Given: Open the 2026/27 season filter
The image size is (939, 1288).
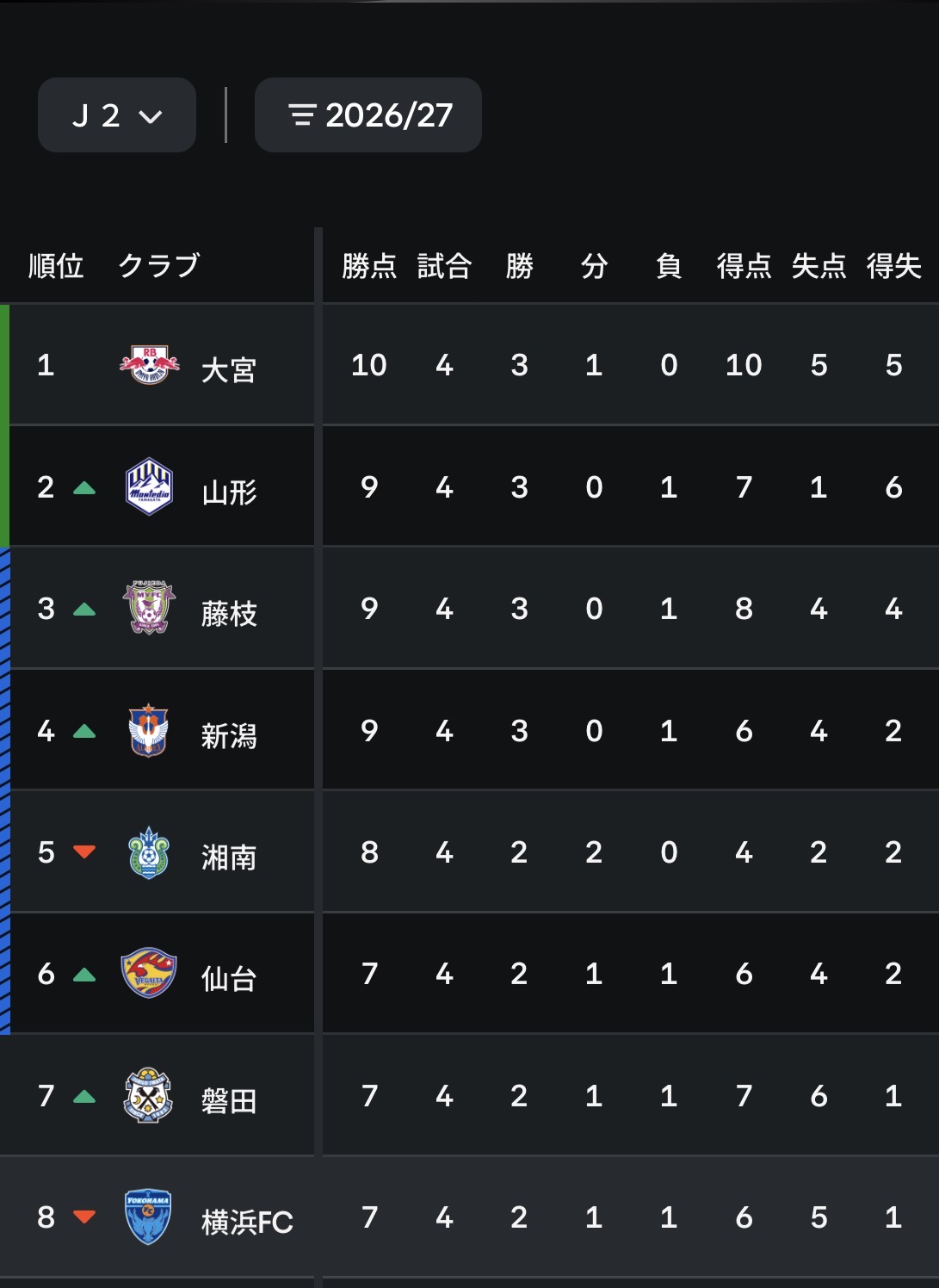Looking at the screenshot, I should pyautogui.click(x=368, y=115).
